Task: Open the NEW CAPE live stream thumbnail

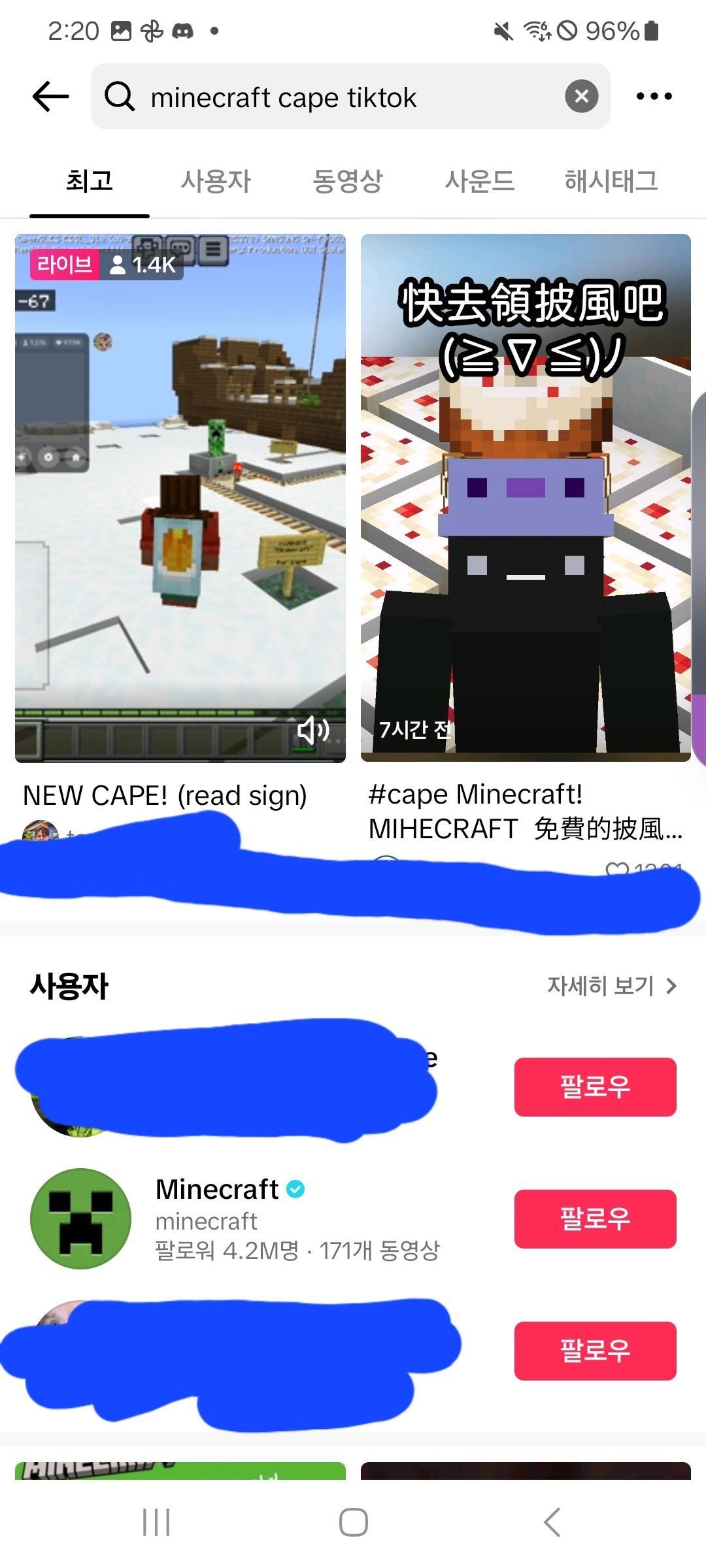Action: [x=180, y=497]
